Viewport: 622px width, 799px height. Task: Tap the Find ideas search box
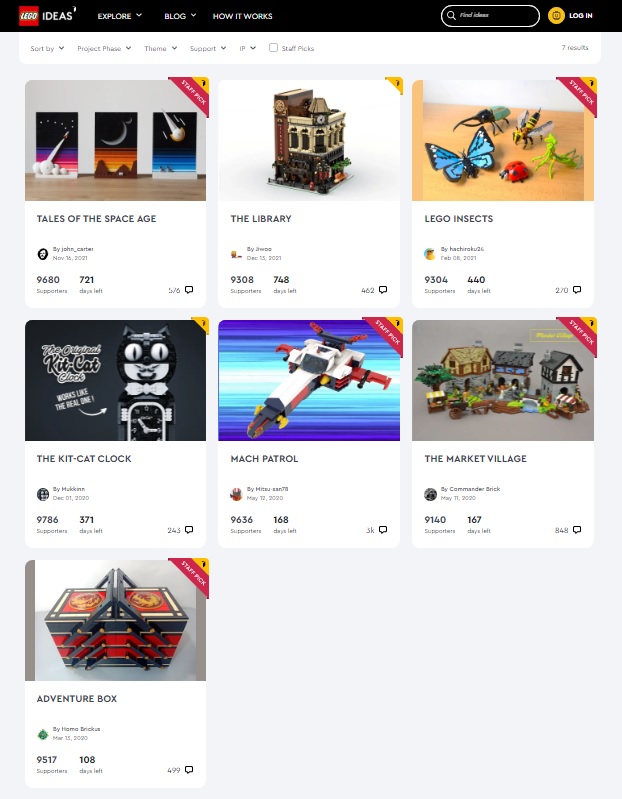point(495,16)
